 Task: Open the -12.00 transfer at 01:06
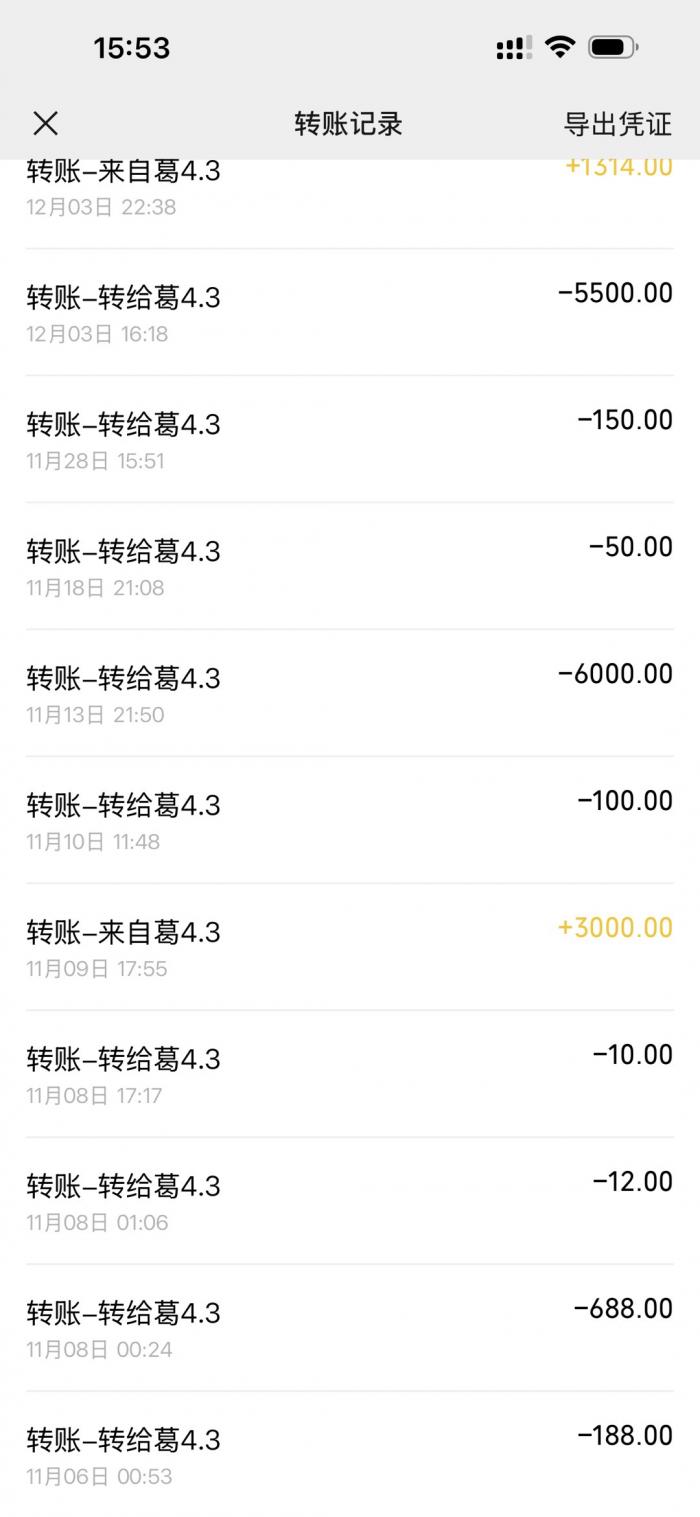pos(350,1201)
